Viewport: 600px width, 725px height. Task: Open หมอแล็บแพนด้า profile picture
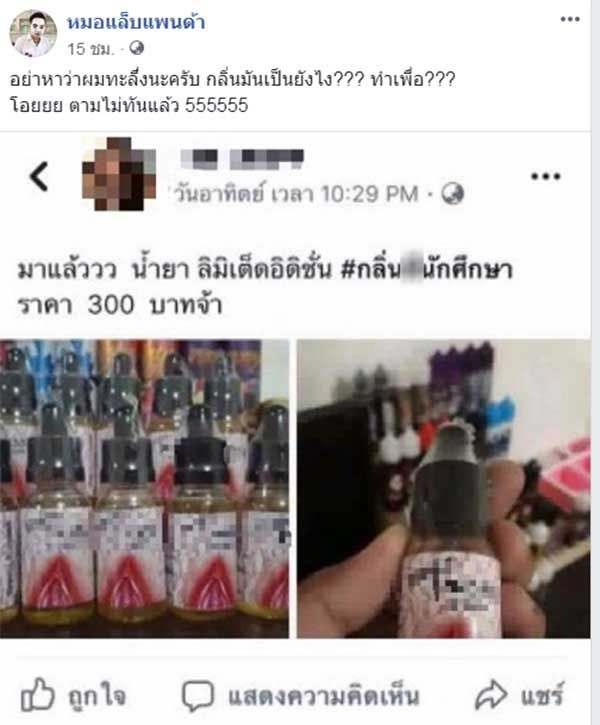32,33
